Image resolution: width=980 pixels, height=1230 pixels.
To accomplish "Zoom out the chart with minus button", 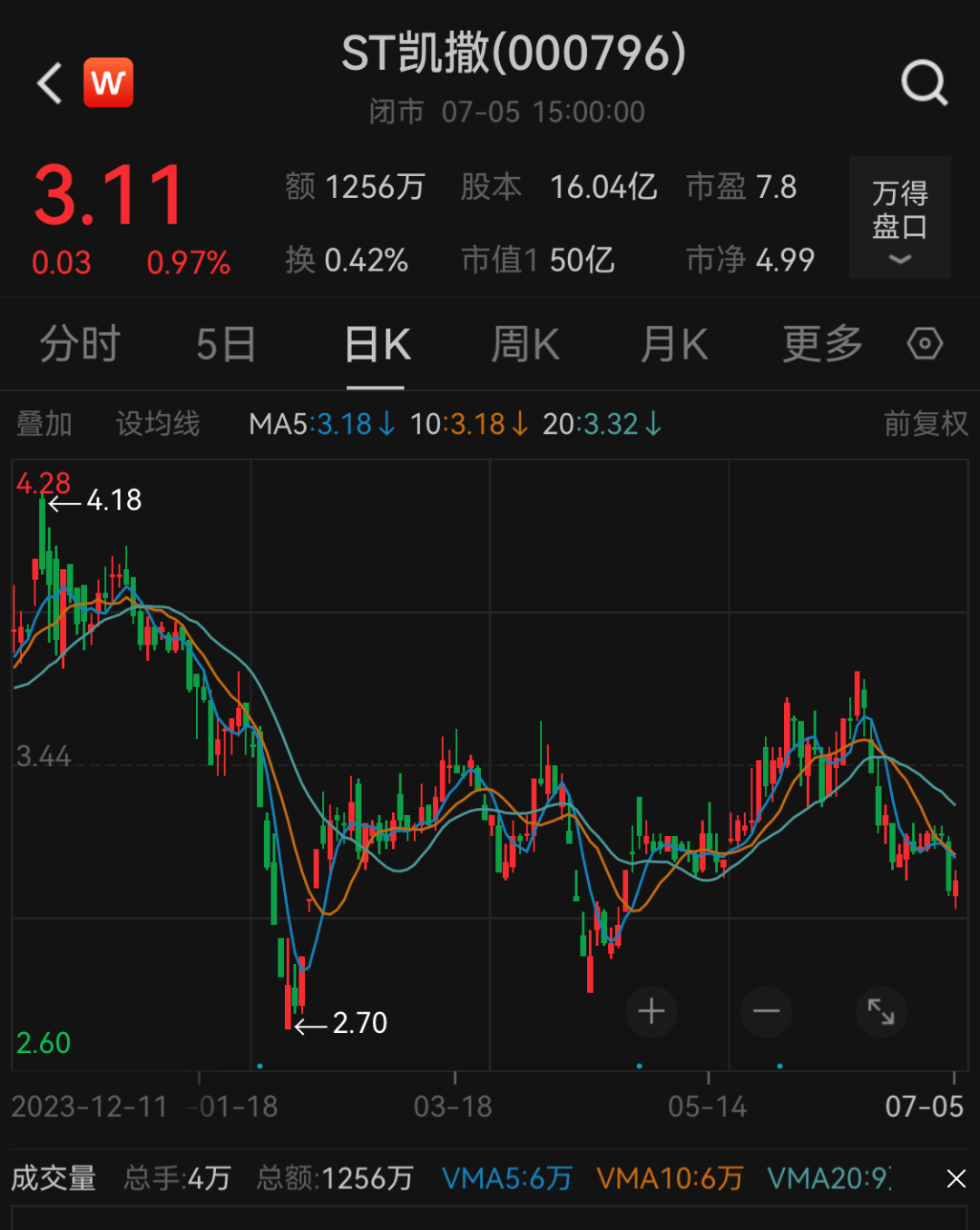I will pyautogui.click(x=766, y=1011).
